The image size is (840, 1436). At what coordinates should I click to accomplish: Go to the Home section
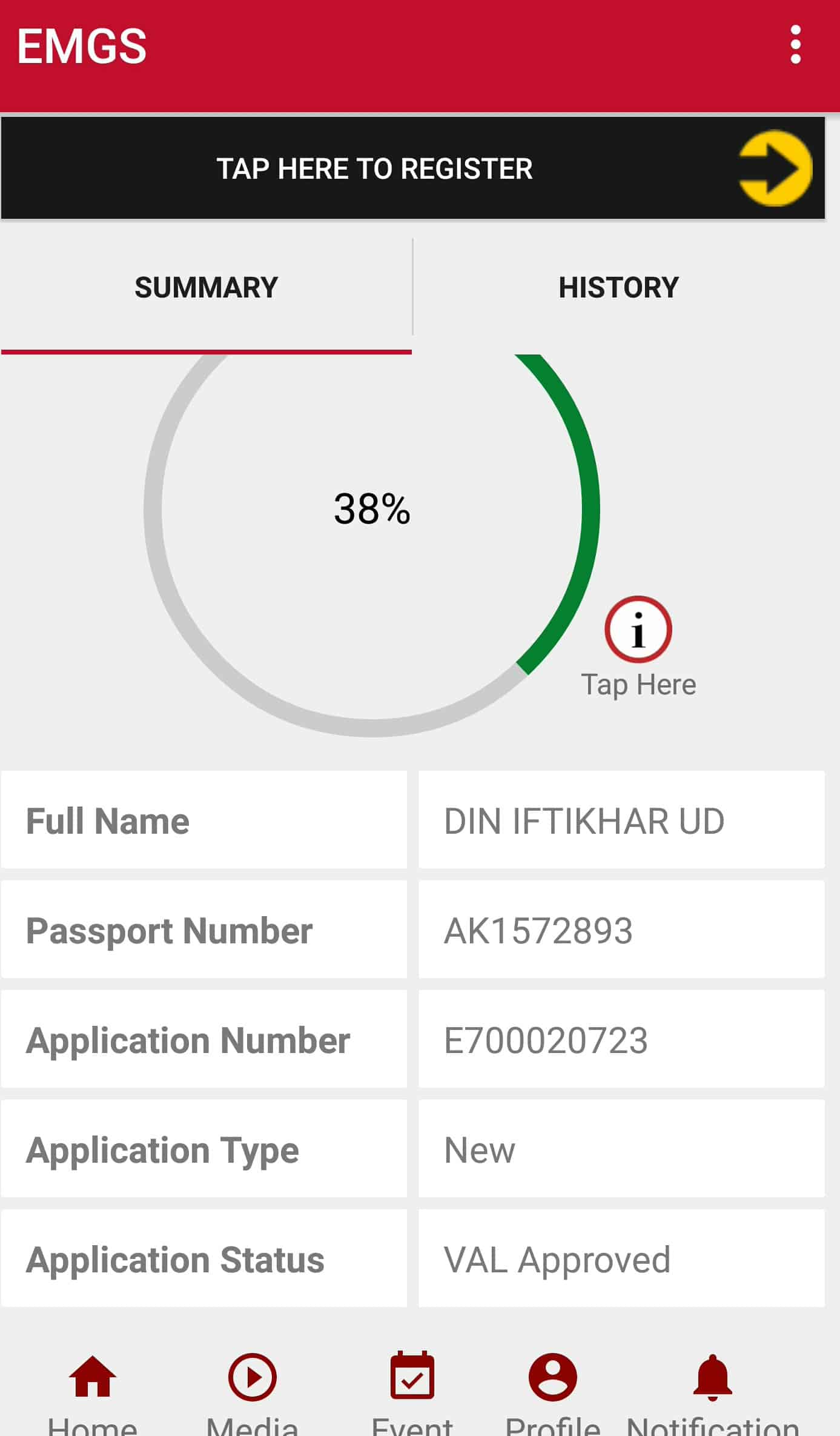point(92,1391)
